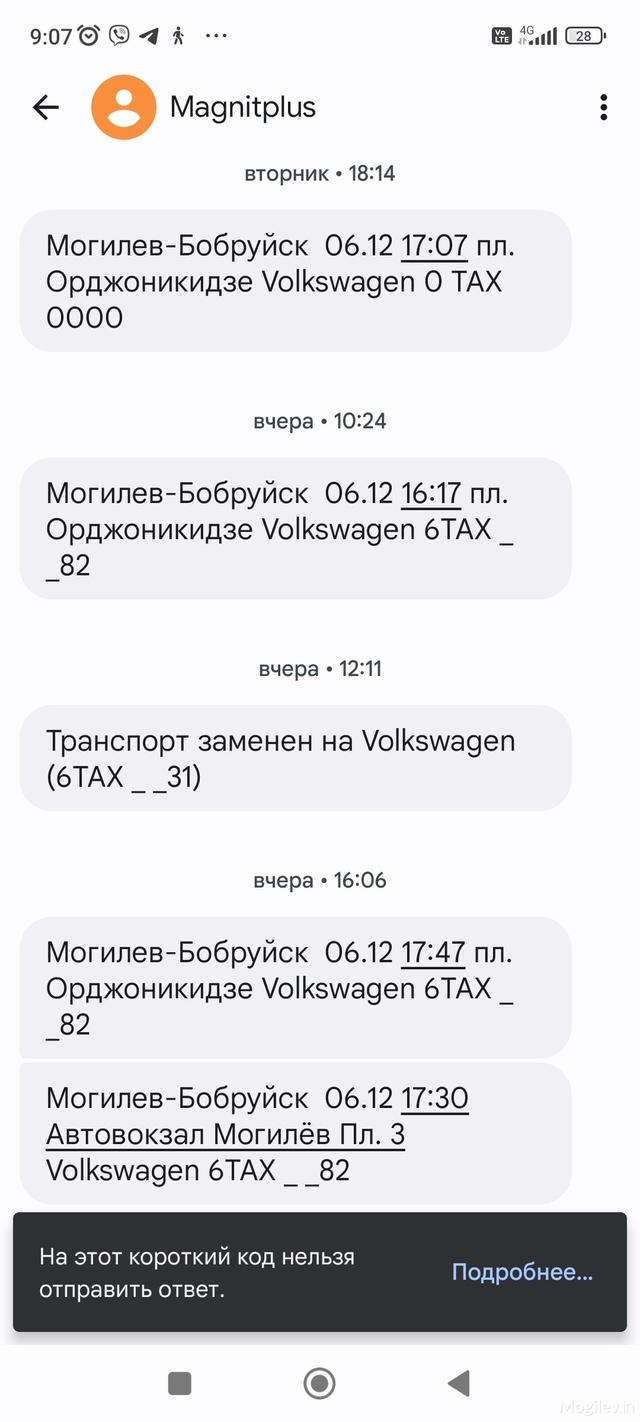Open the overflow menu with three dots
This screenshot has height=1422, width=640.
tap(603, 107)
